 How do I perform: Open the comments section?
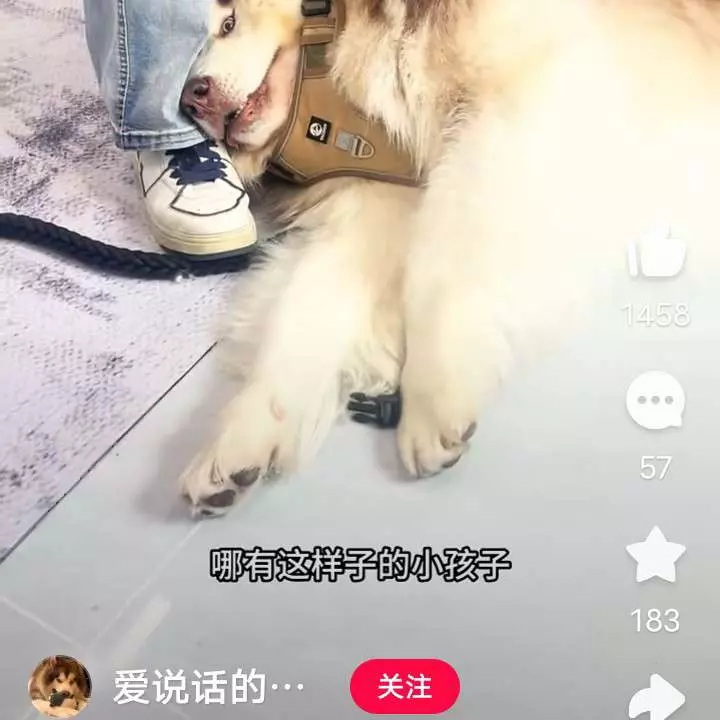(655, 402)
